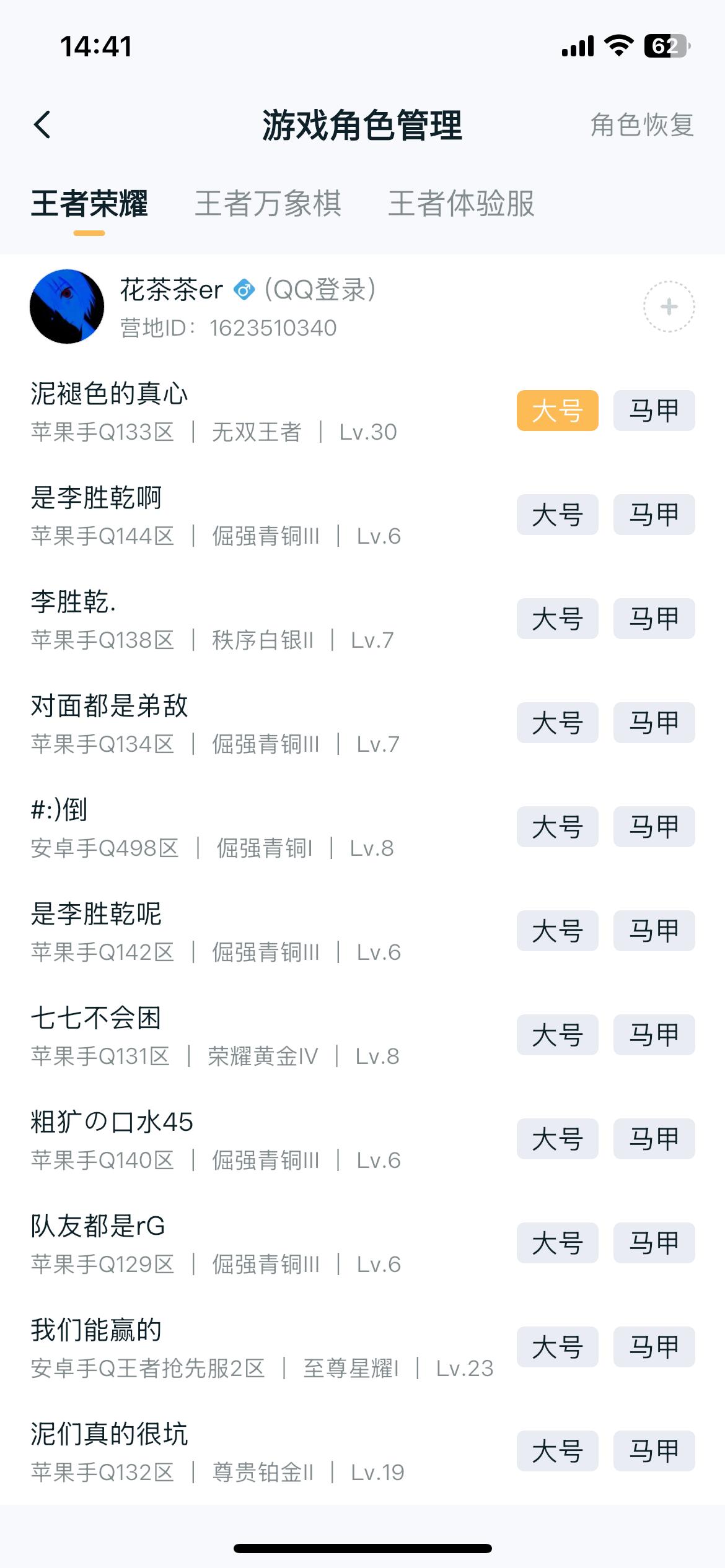
Task: Set 马甲 label on 李胜乾.
Action: point(654,619)
